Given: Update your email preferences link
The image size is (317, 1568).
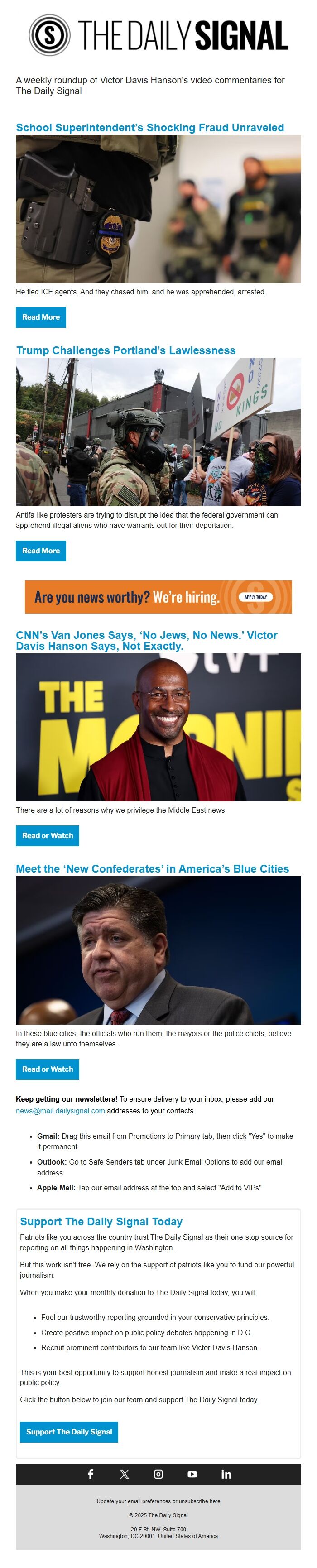Looking at the screenshot, I should click(x=149, y=1501).
